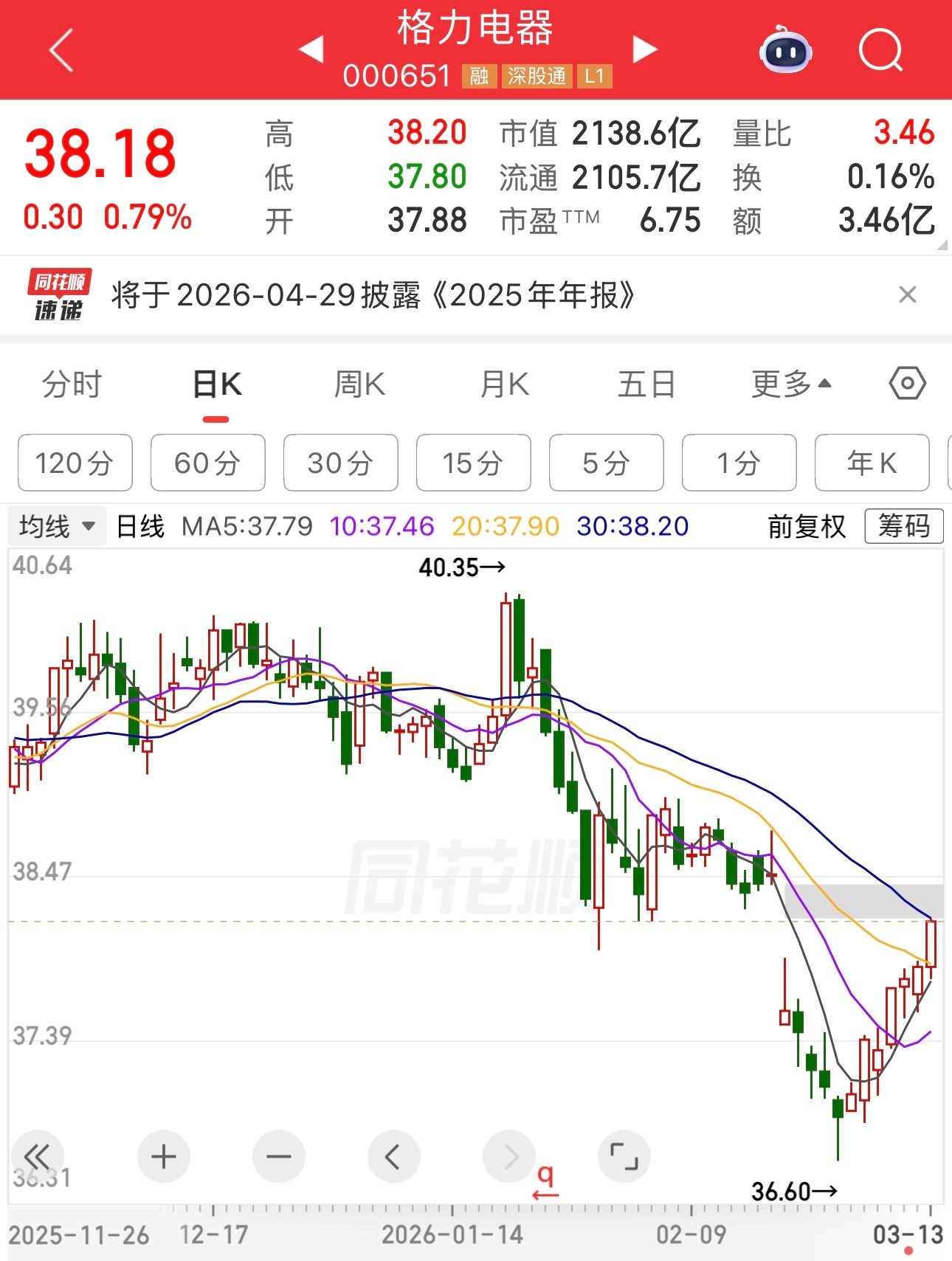Open chart fullscreen with expand icon

coord(624,1157)
